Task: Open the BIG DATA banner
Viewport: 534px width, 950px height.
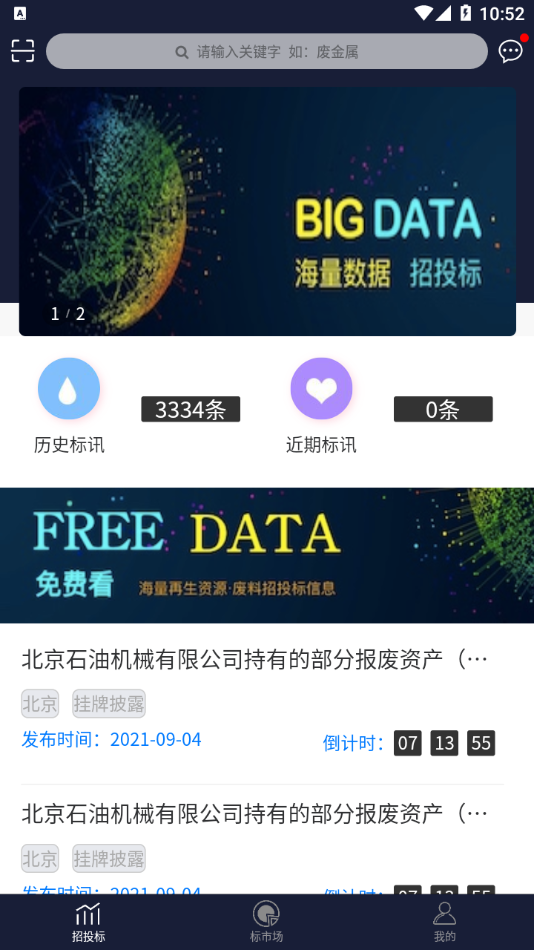Action: [x=267, y=211]
